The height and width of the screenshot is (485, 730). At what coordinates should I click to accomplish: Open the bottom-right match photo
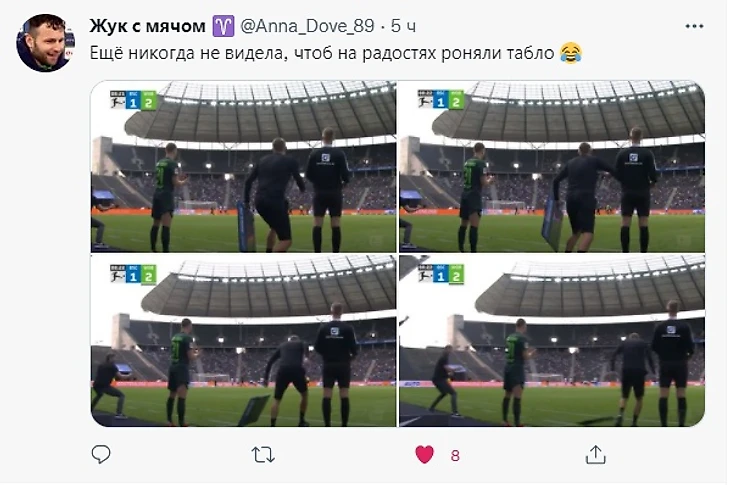click(552, 341)
